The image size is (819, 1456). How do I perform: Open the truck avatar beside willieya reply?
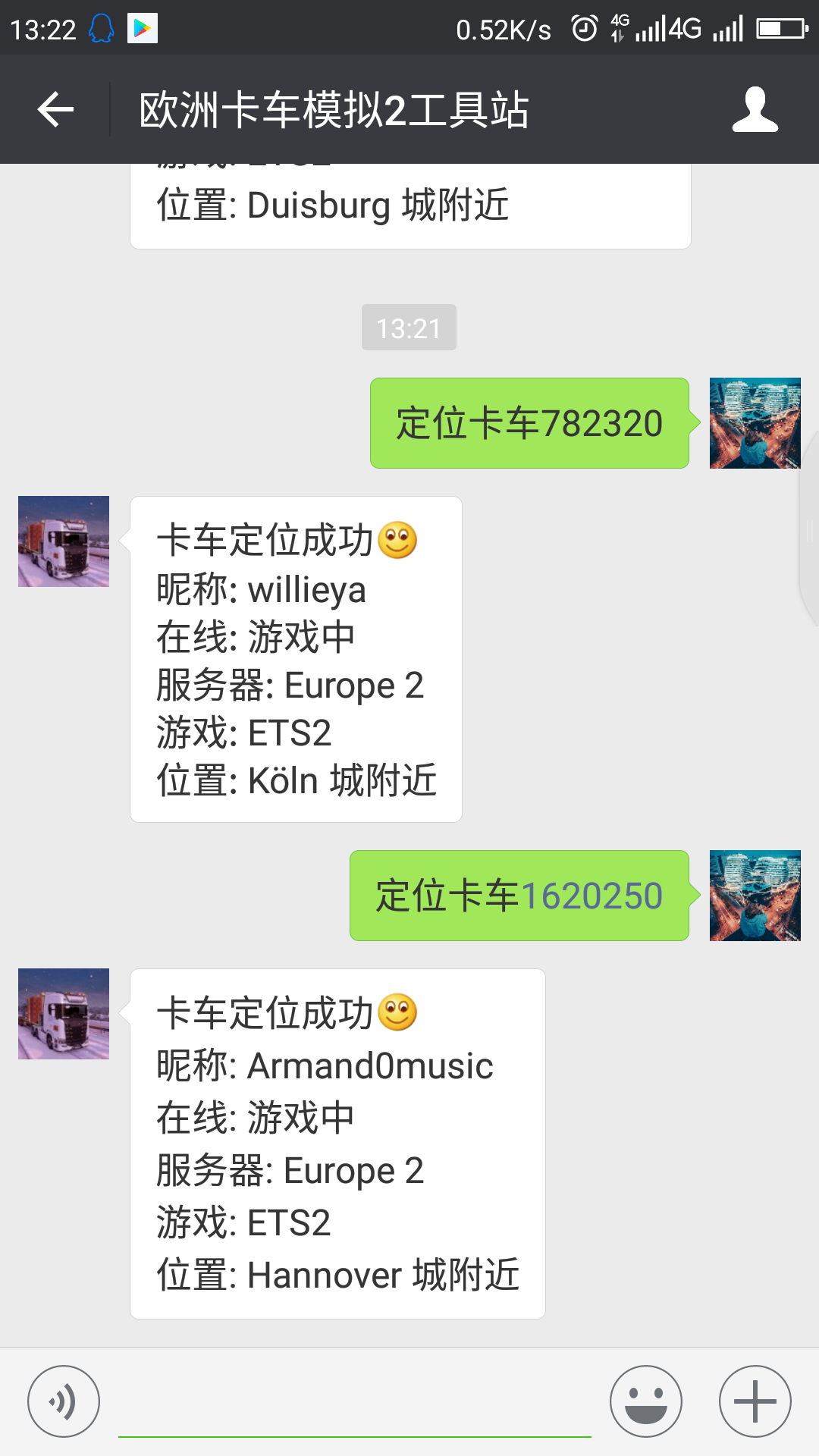tap(64, 541)
